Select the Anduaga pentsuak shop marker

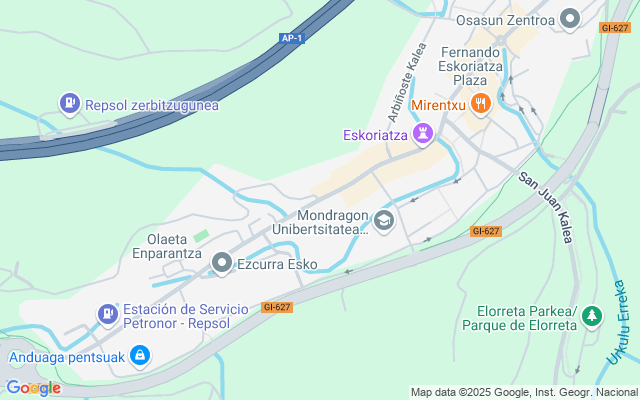pos(141,355)
